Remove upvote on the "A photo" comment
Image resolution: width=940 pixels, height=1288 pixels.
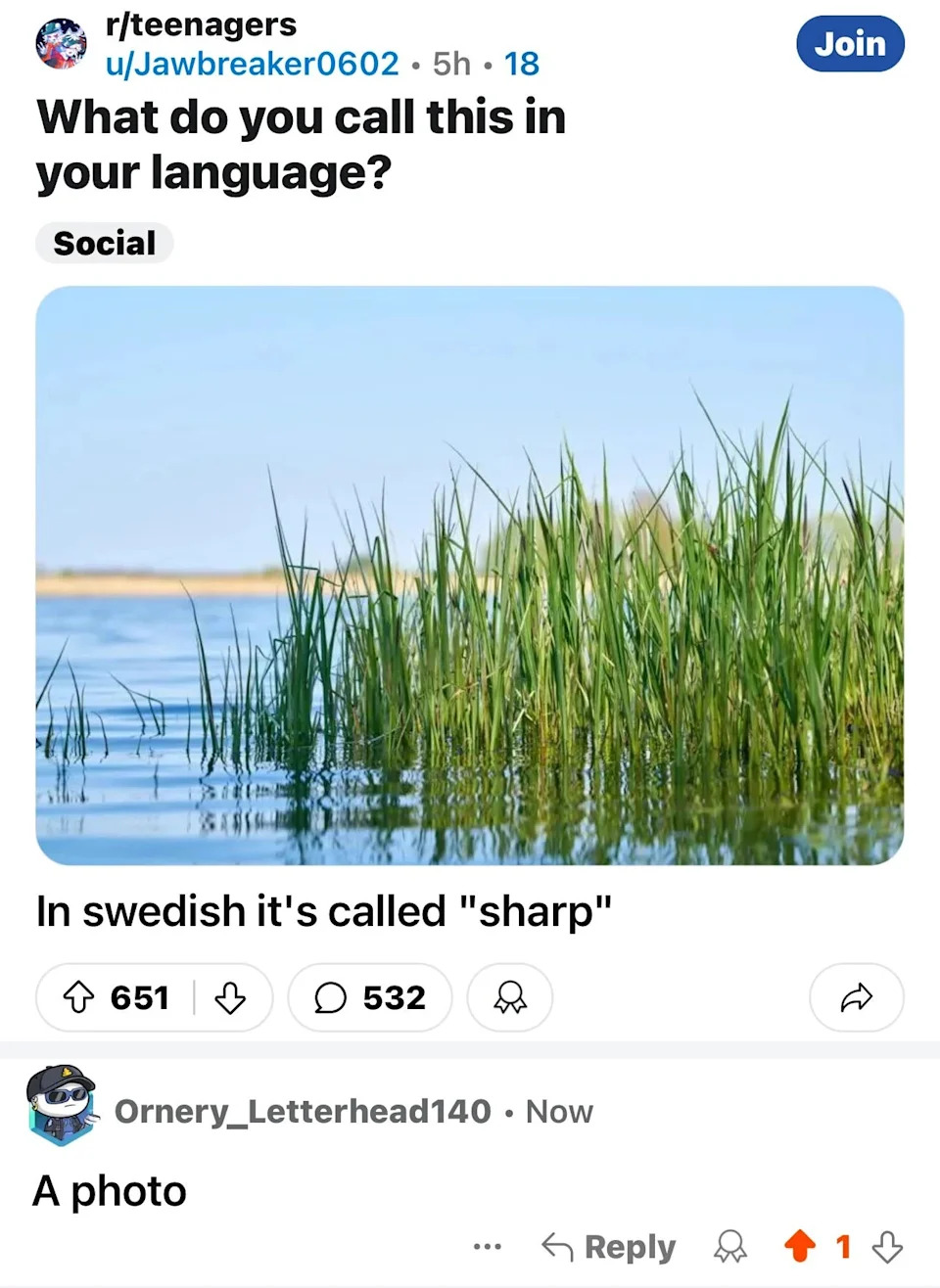[x=800, y=1246]
